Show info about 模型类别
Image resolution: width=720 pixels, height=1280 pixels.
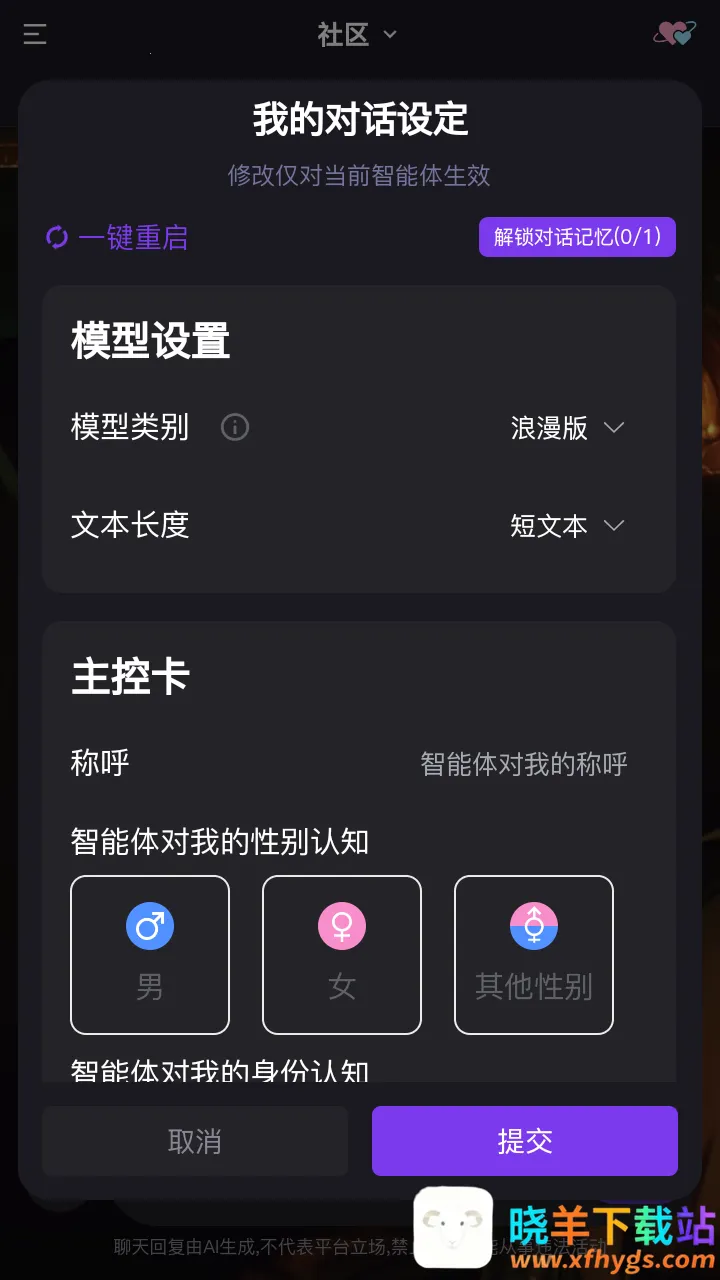pos(235,428)
